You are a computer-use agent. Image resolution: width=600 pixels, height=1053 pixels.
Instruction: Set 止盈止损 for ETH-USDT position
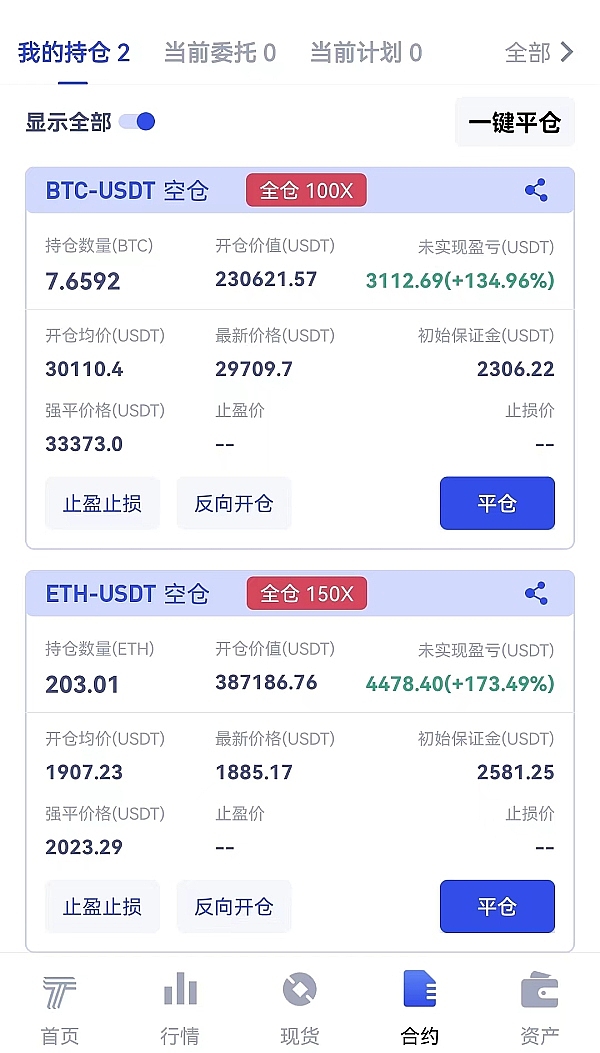(x=102, y=906)
